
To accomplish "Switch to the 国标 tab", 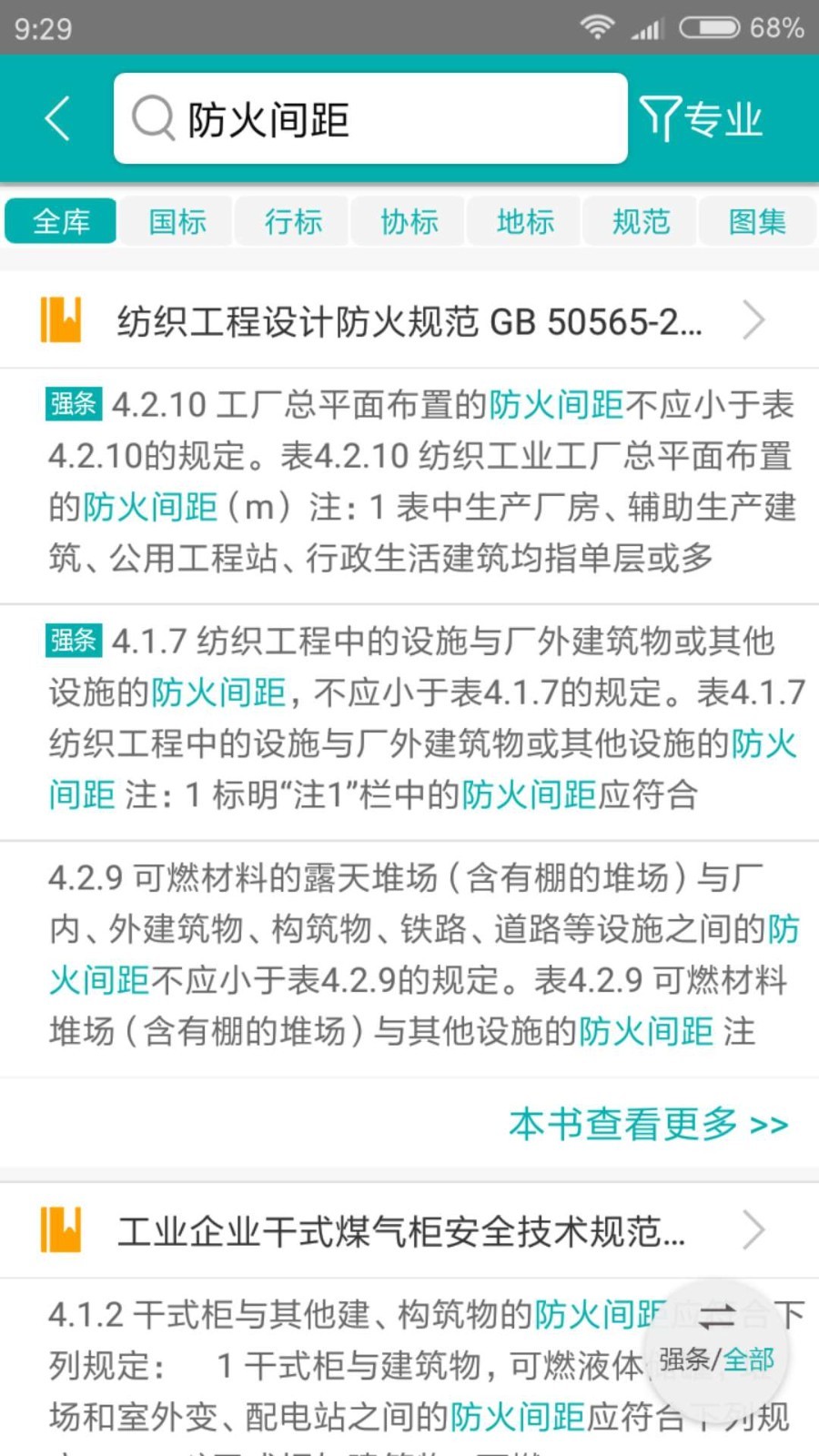I will coord(177,221).
